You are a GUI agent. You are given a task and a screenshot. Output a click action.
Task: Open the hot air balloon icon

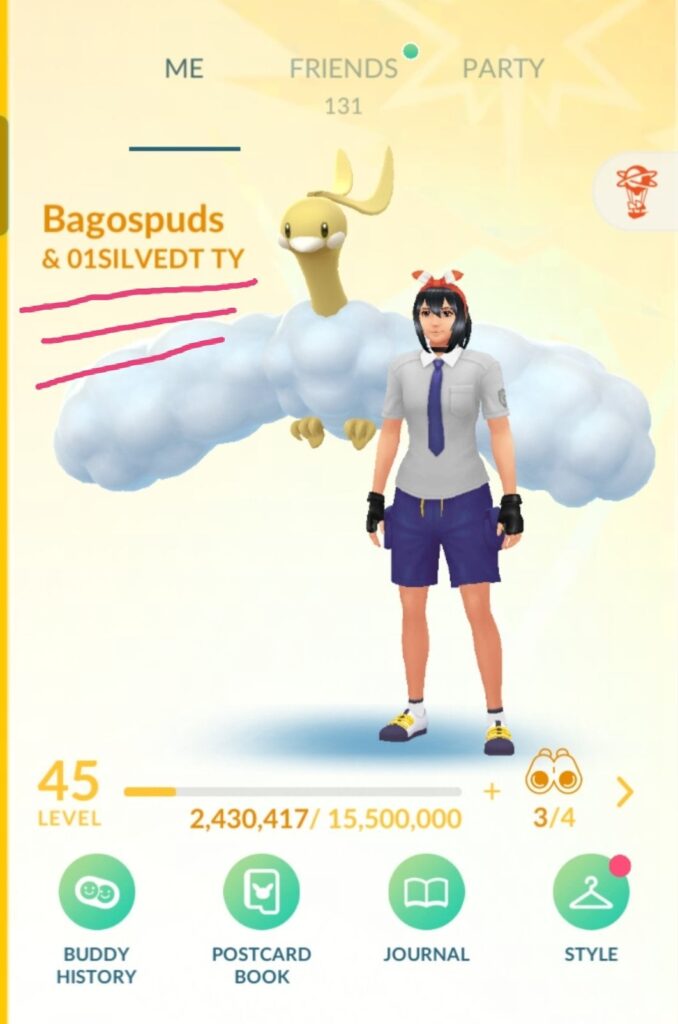pyautogui.click(x=636, y=193)
